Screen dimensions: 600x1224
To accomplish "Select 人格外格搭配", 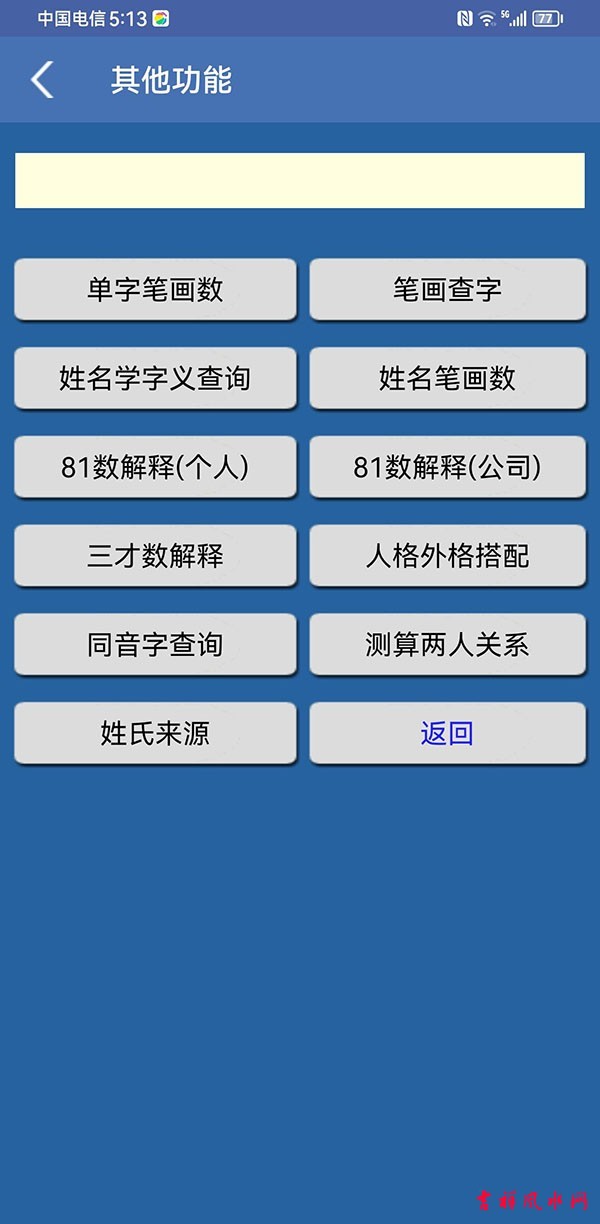I will [x=447, y=556].
